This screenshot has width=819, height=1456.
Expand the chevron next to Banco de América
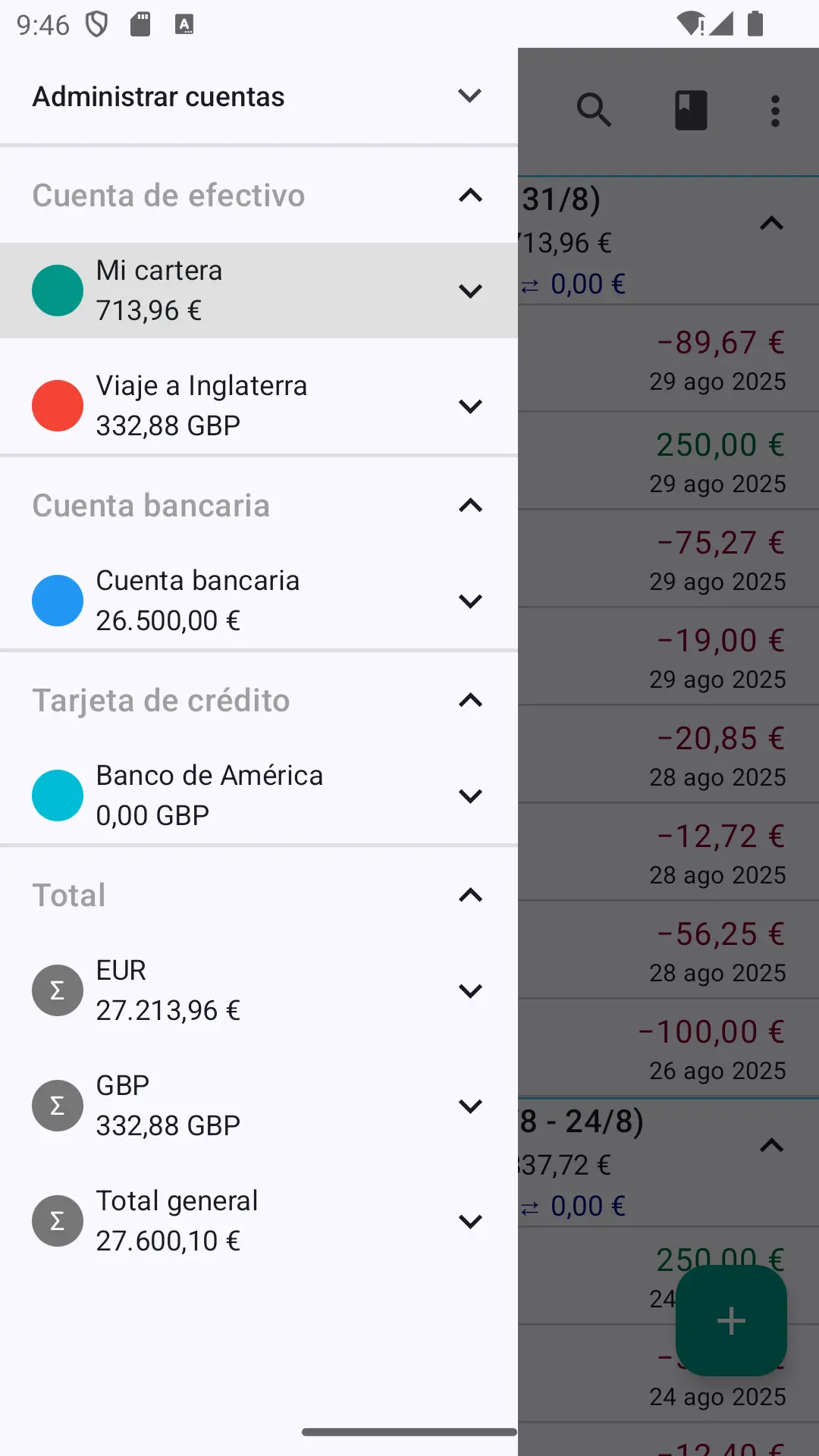coord(470,796)
